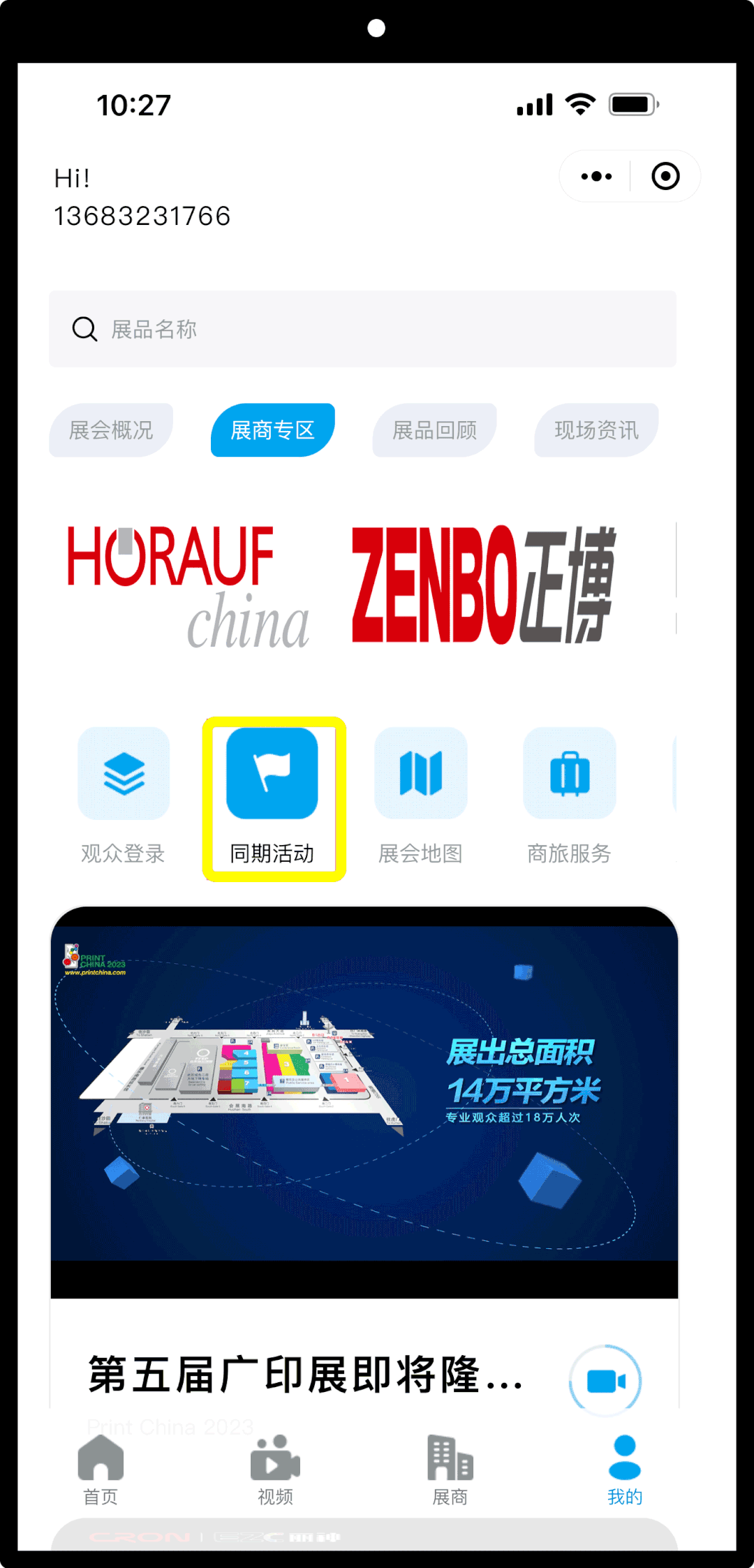Open the HORAUF china exhibitor logo
Screen dimensions: 754x1568
[187, 587]
